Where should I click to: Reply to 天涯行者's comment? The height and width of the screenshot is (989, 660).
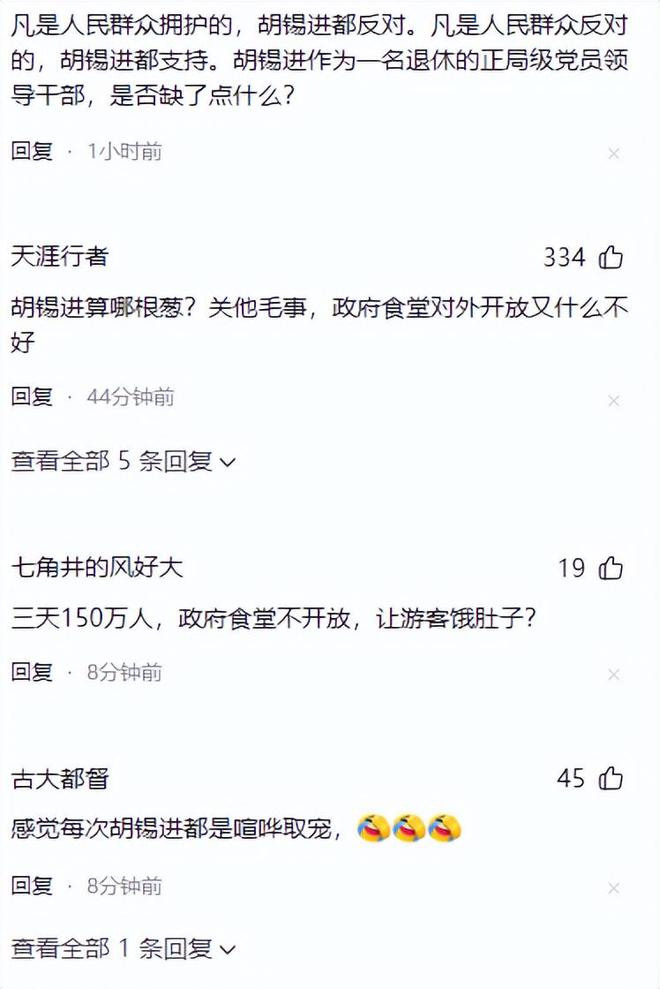(x=31, y=397)
